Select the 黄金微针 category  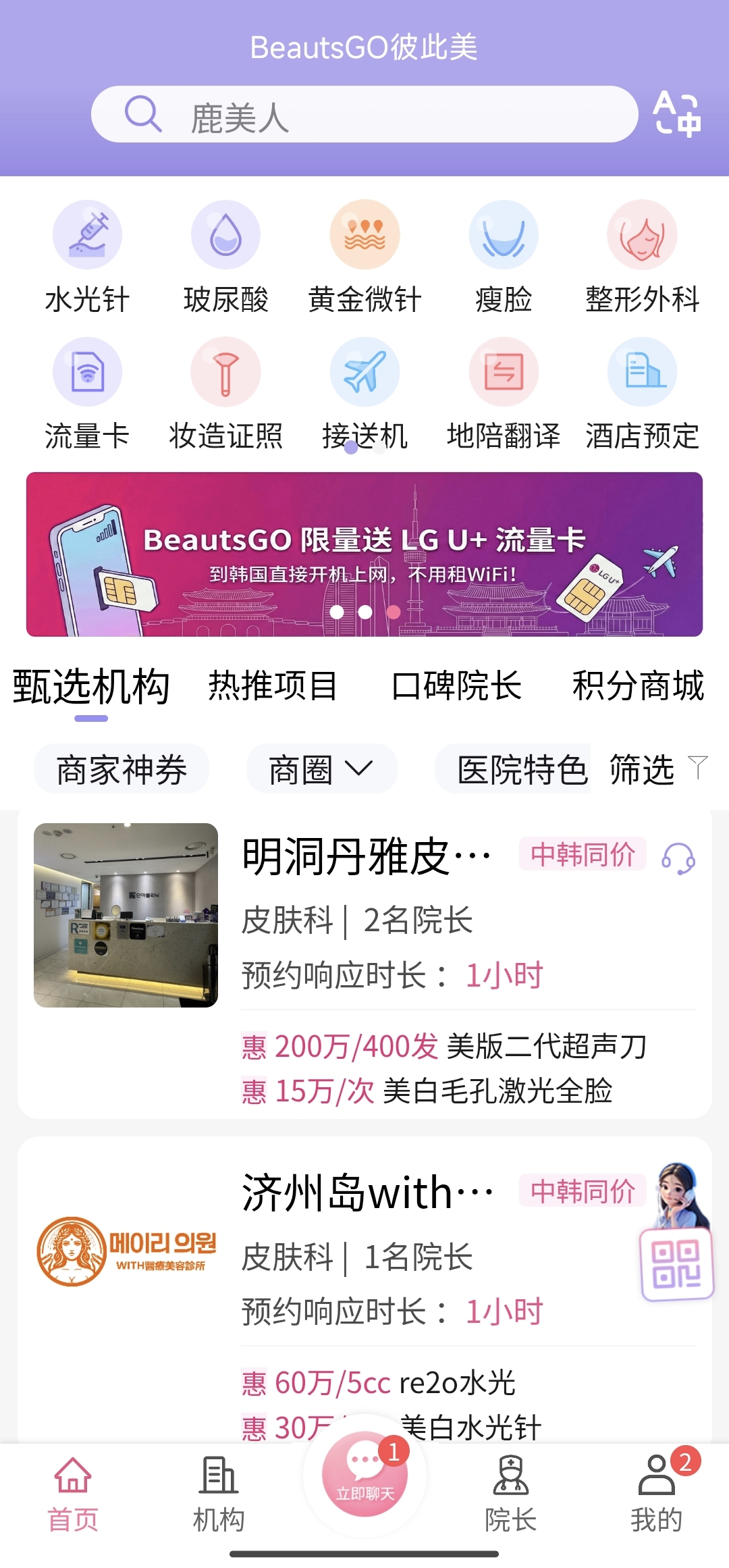point(364,257)
